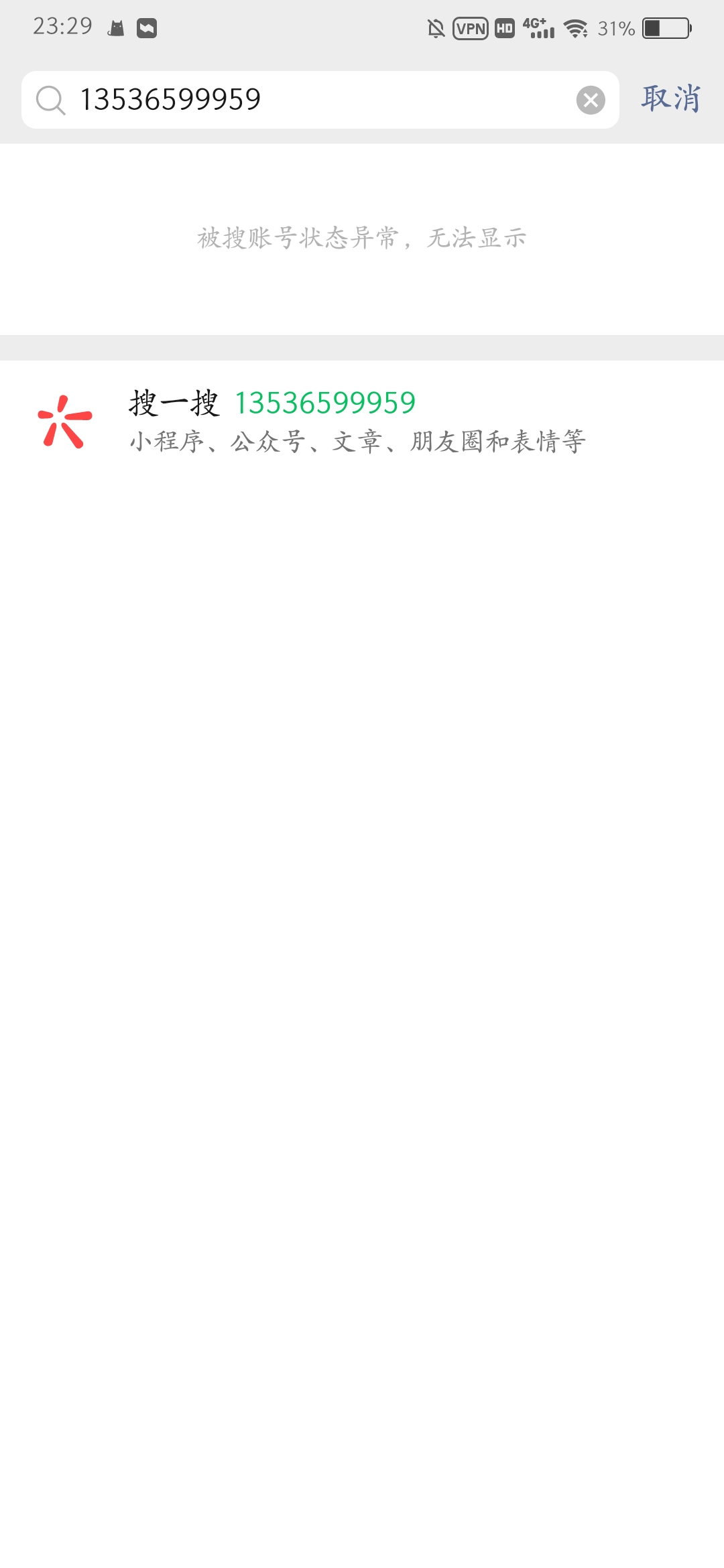
Task: Clear the search text with the X icon
Action: point(591,101)
